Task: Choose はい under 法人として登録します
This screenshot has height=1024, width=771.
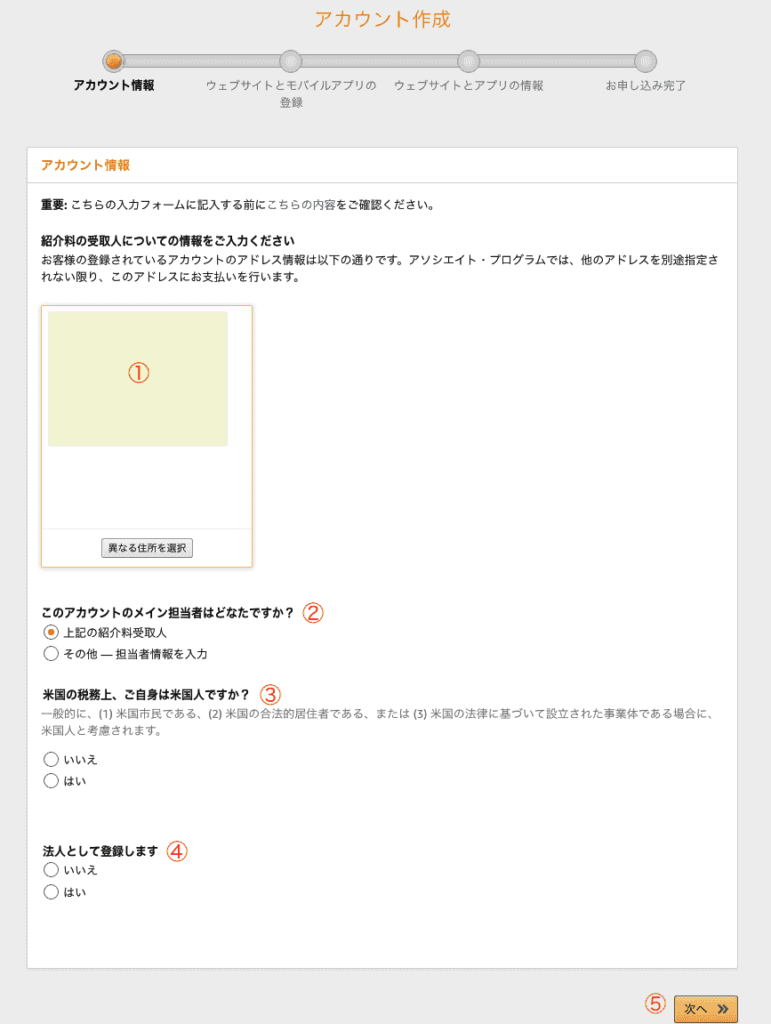Action: click(51, 891)
